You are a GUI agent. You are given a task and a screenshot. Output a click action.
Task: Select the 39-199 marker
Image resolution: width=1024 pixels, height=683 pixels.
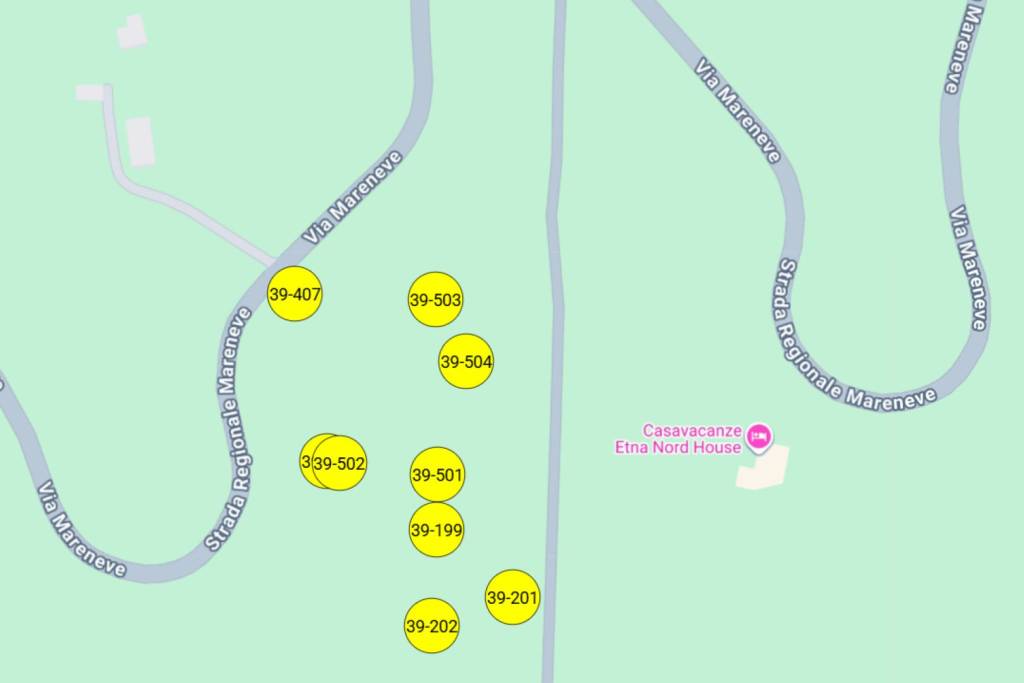pos(436,530)
